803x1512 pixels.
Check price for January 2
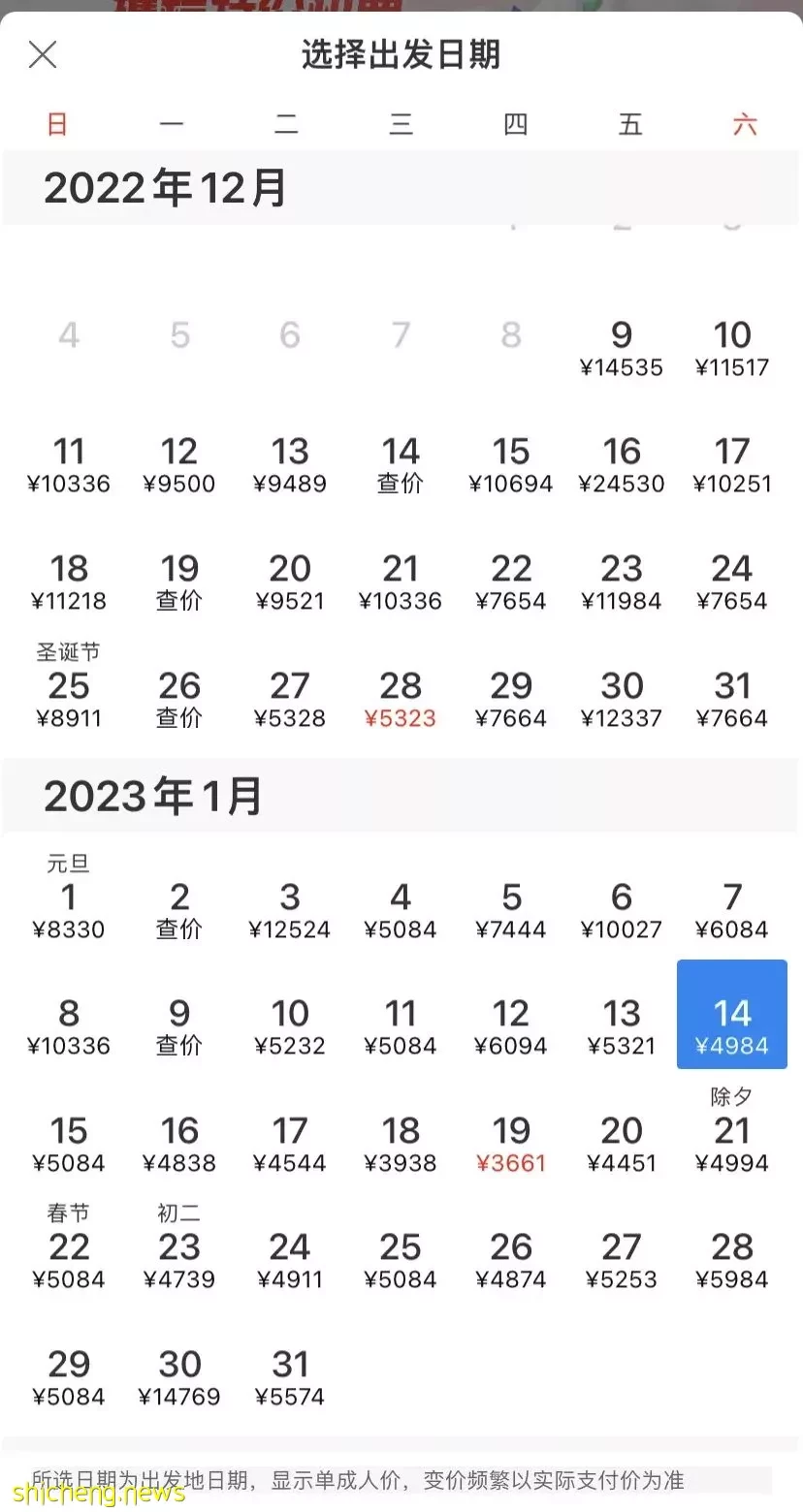tap(179, 912)
